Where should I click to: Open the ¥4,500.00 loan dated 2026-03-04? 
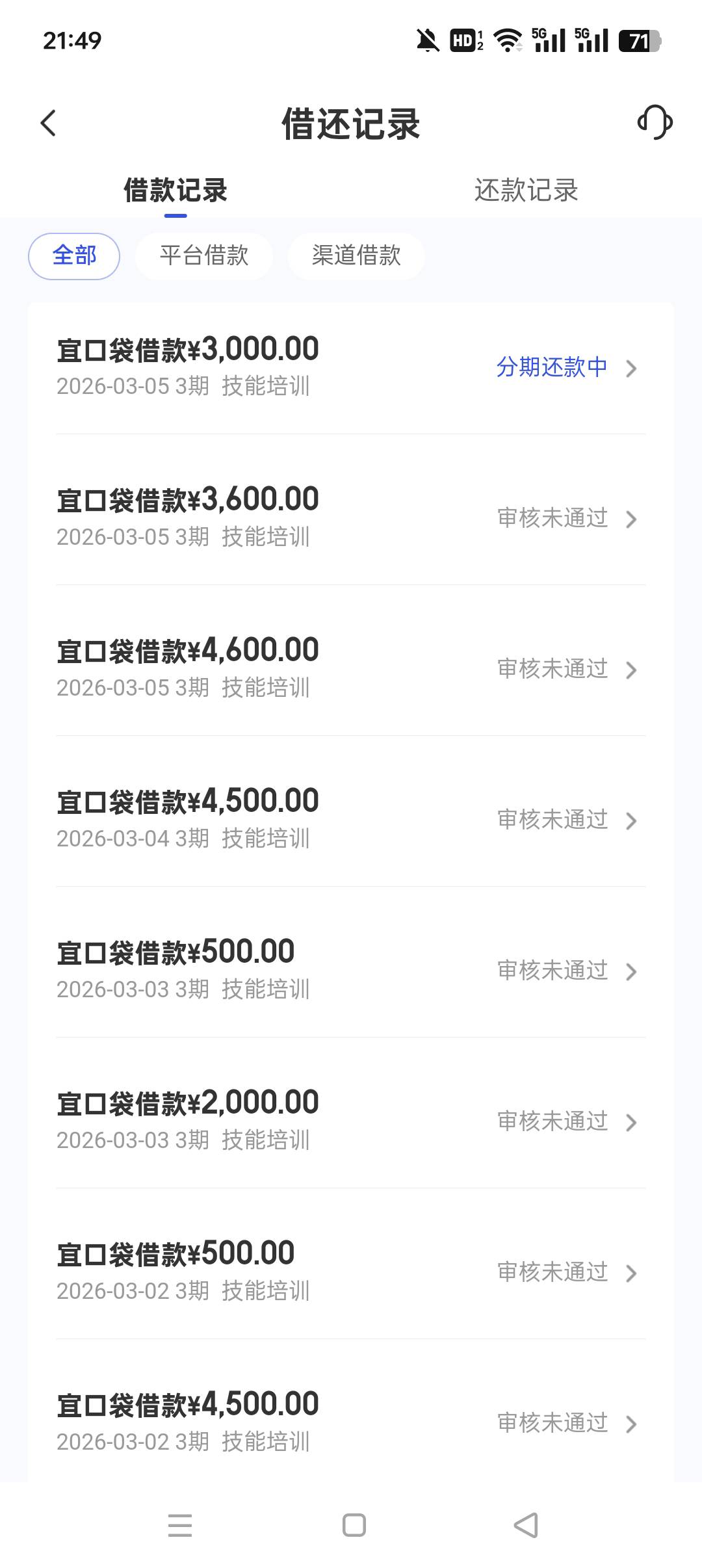351,820
